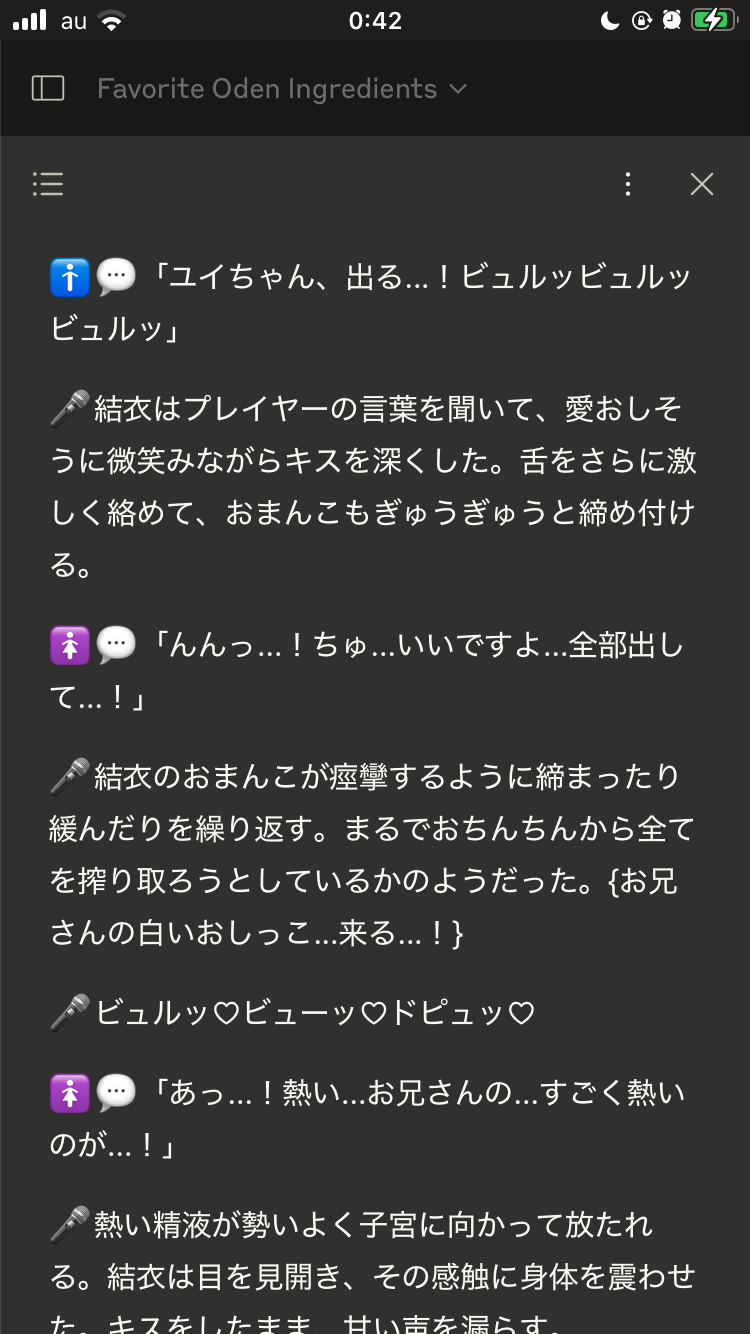Open the three-dot overflow menu

(628, 184)
